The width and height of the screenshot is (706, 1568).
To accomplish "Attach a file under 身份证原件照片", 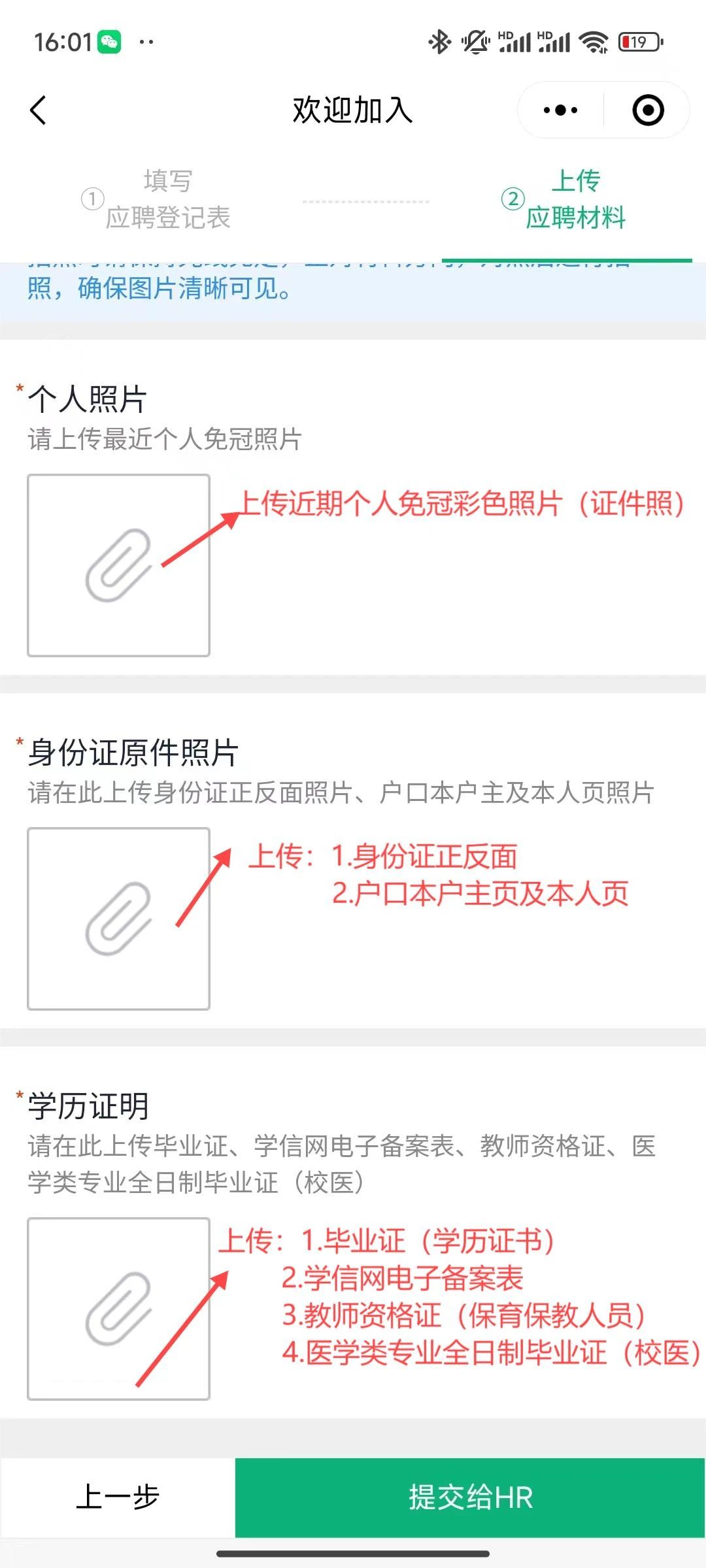I will point(118,919).
